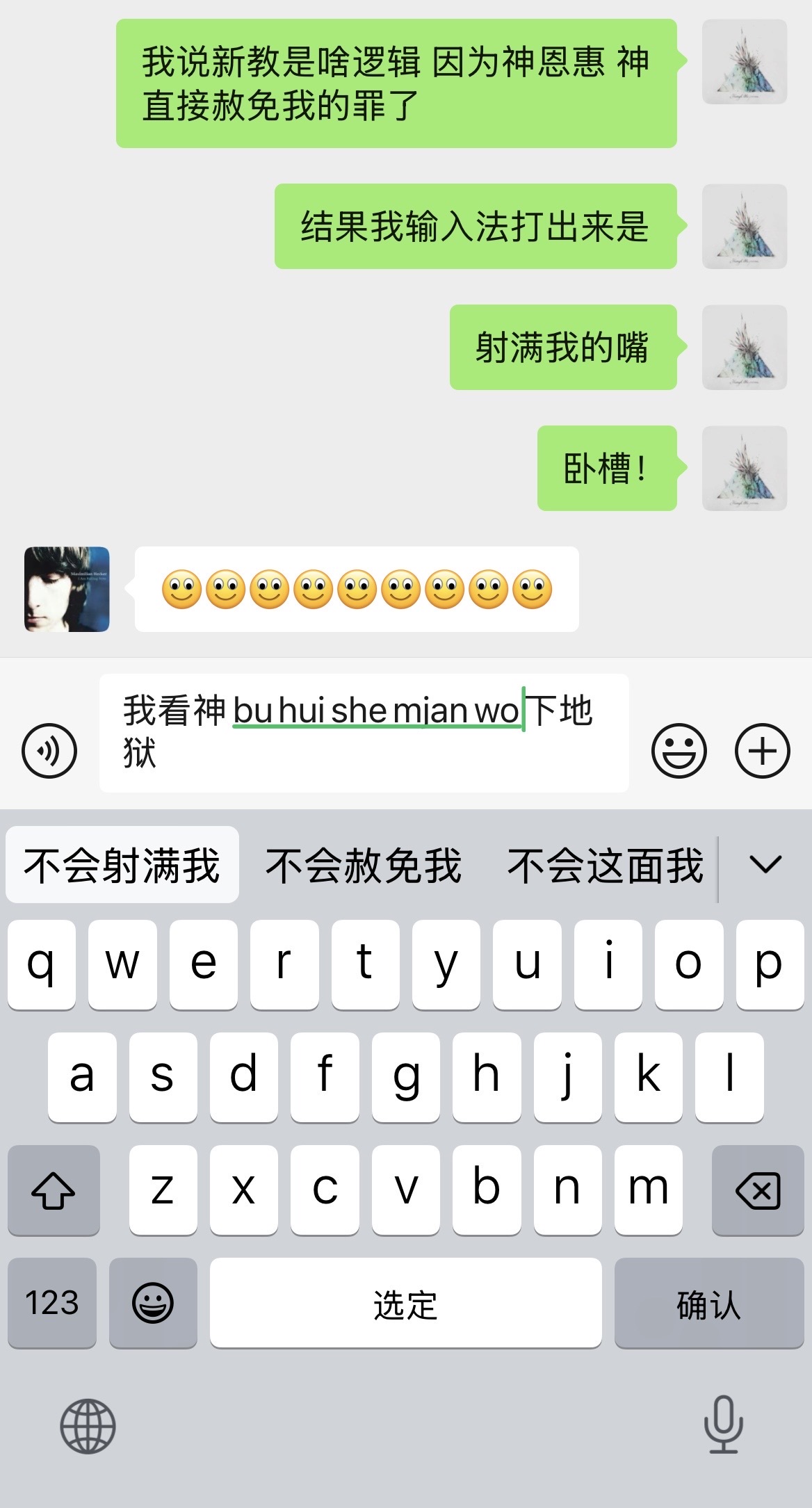This screenshot has height=1508, width=812.
Task: Tap the 确认 confirm key
Action: click(x=709, y=1304)
